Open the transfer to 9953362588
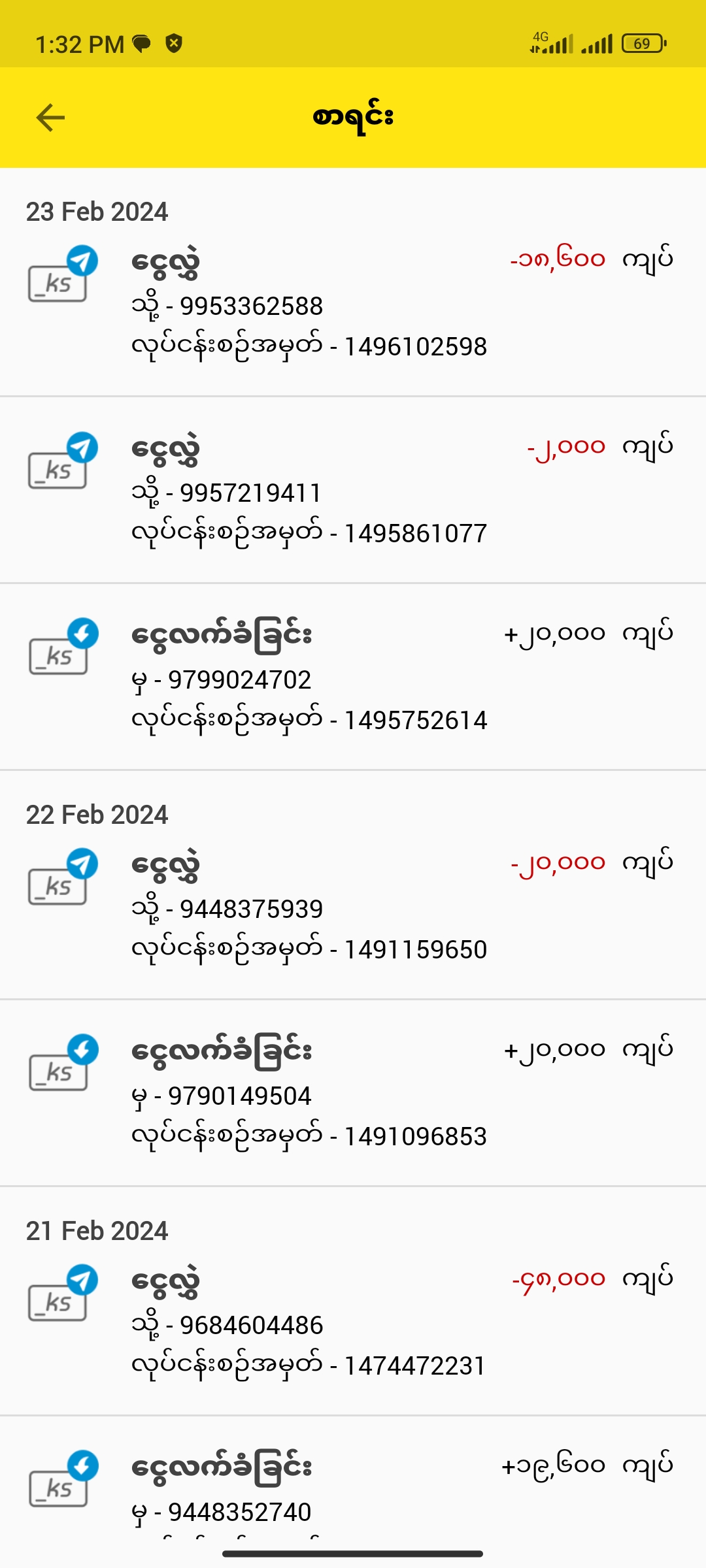The image size is (706, 1568). pos(353,304)
